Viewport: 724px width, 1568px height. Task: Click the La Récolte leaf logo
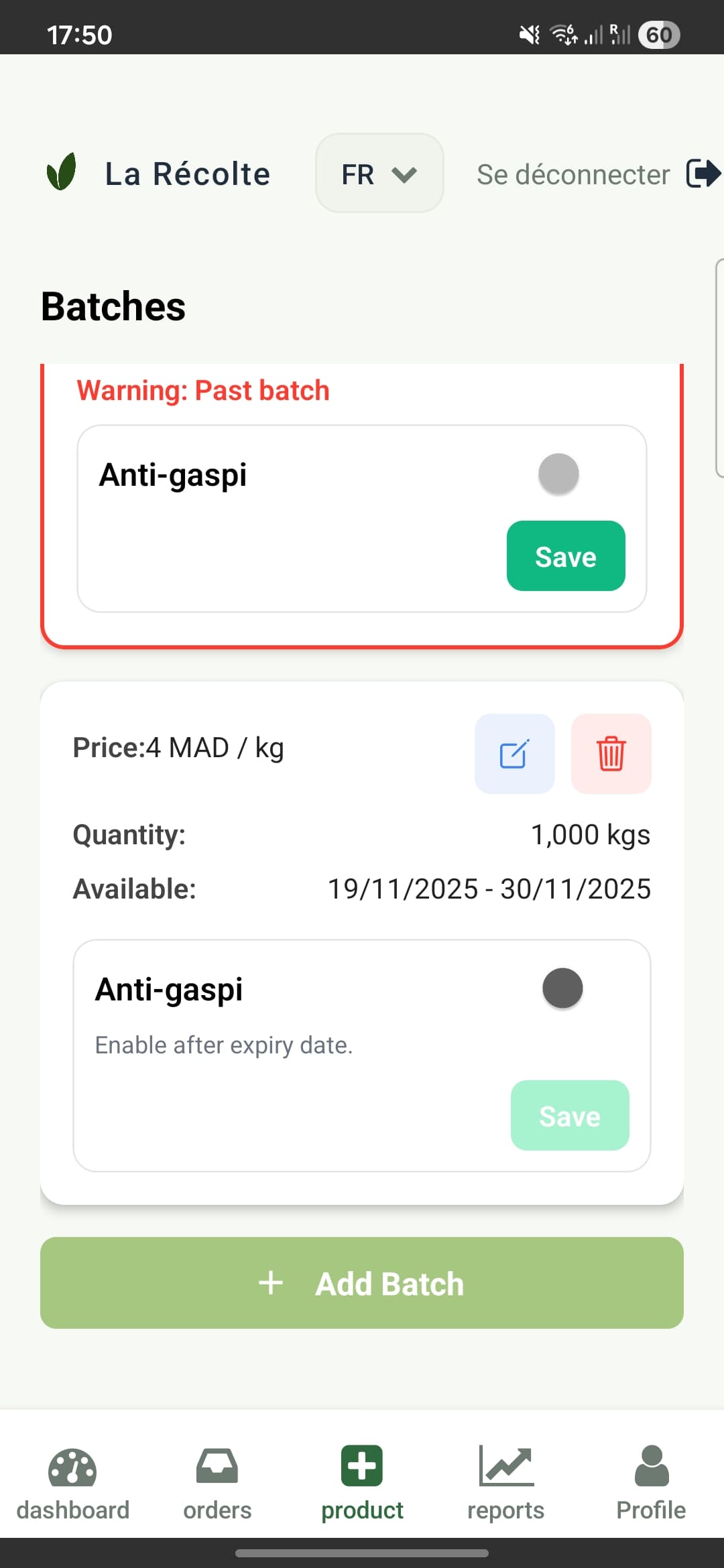click(x=62, y=173)
